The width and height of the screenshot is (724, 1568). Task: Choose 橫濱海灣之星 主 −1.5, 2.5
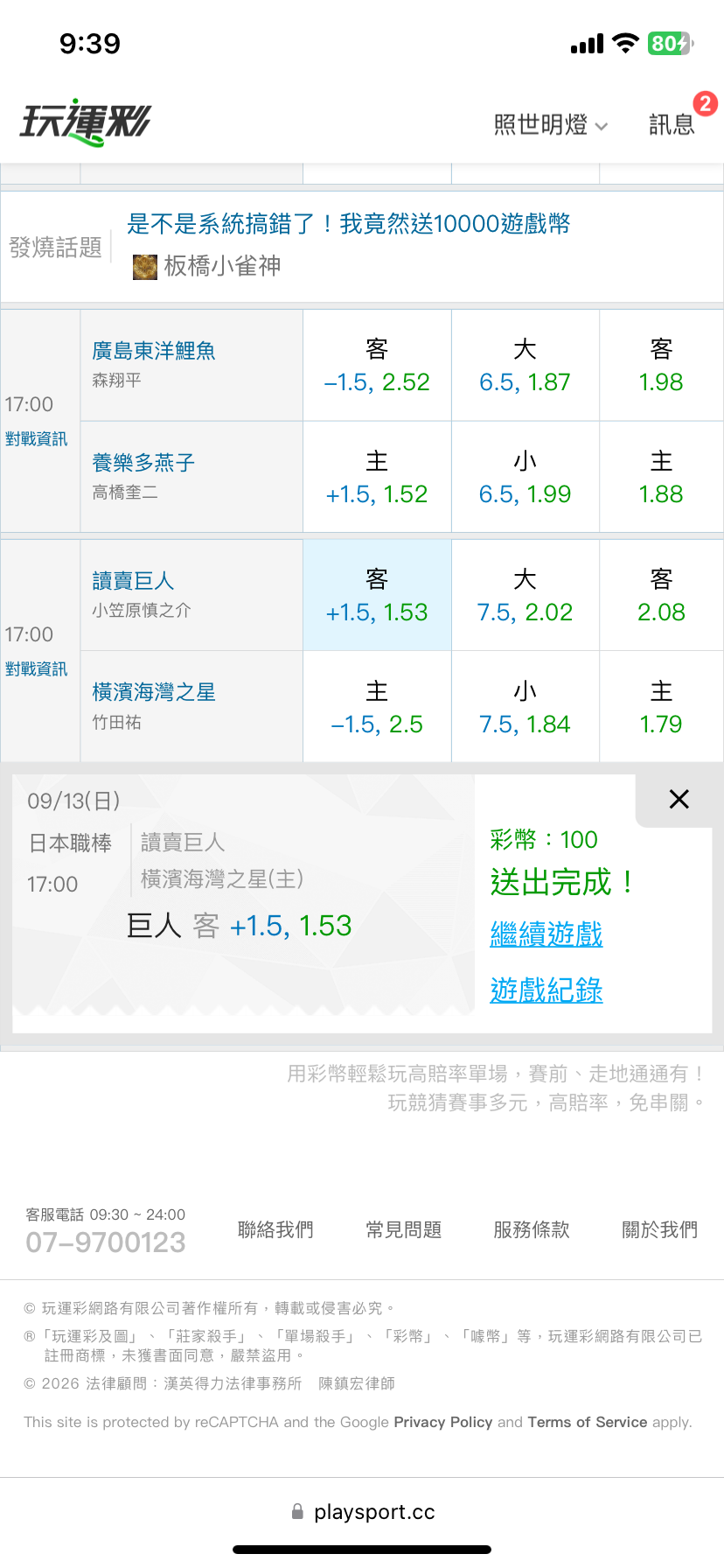[377, 707]
